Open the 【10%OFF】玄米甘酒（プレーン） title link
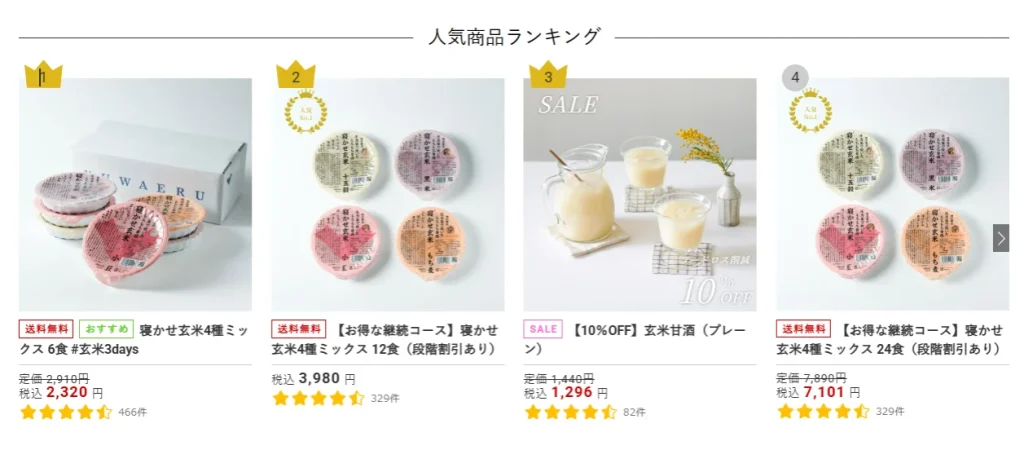 tap(640, 340)
